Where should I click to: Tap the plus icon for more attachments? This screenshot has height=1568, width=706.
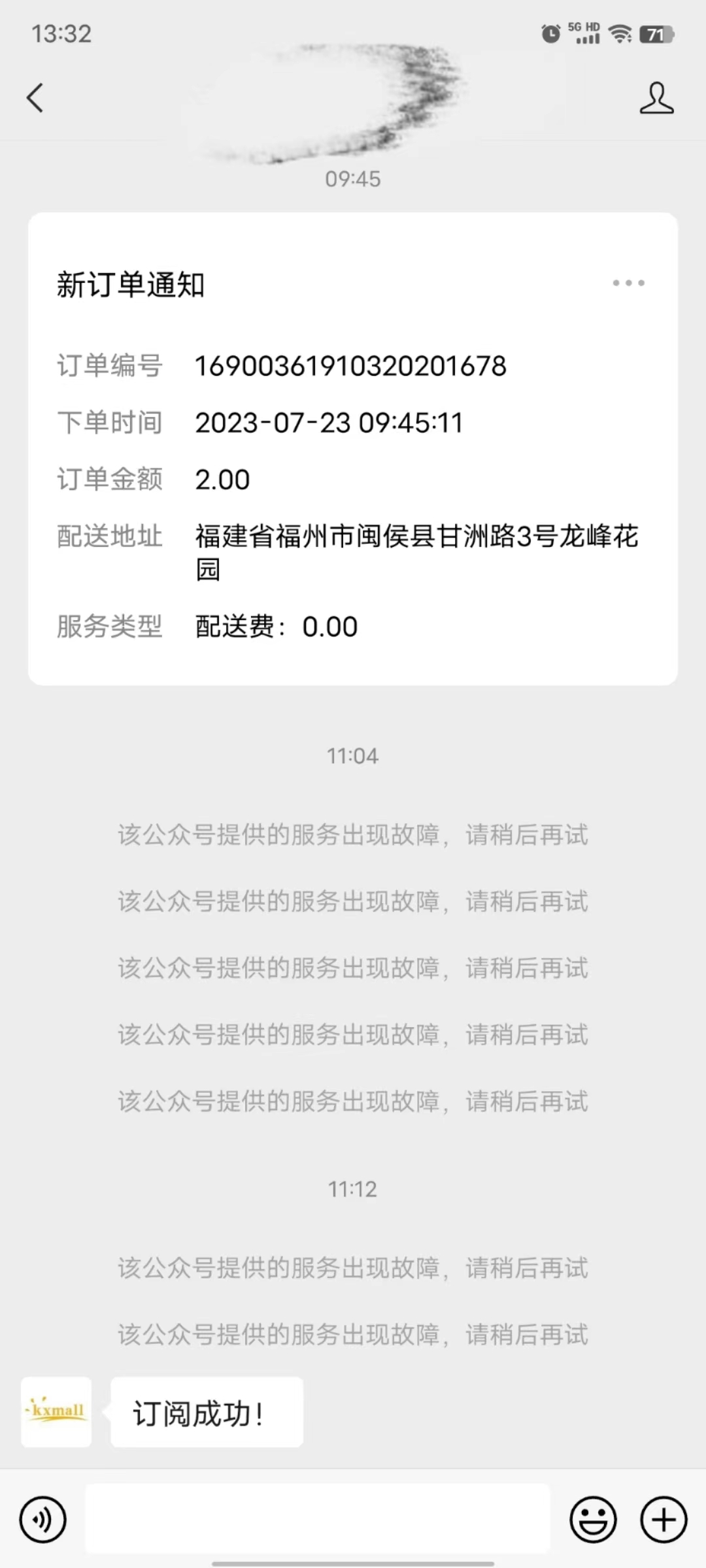click(x=664, y=1519)
